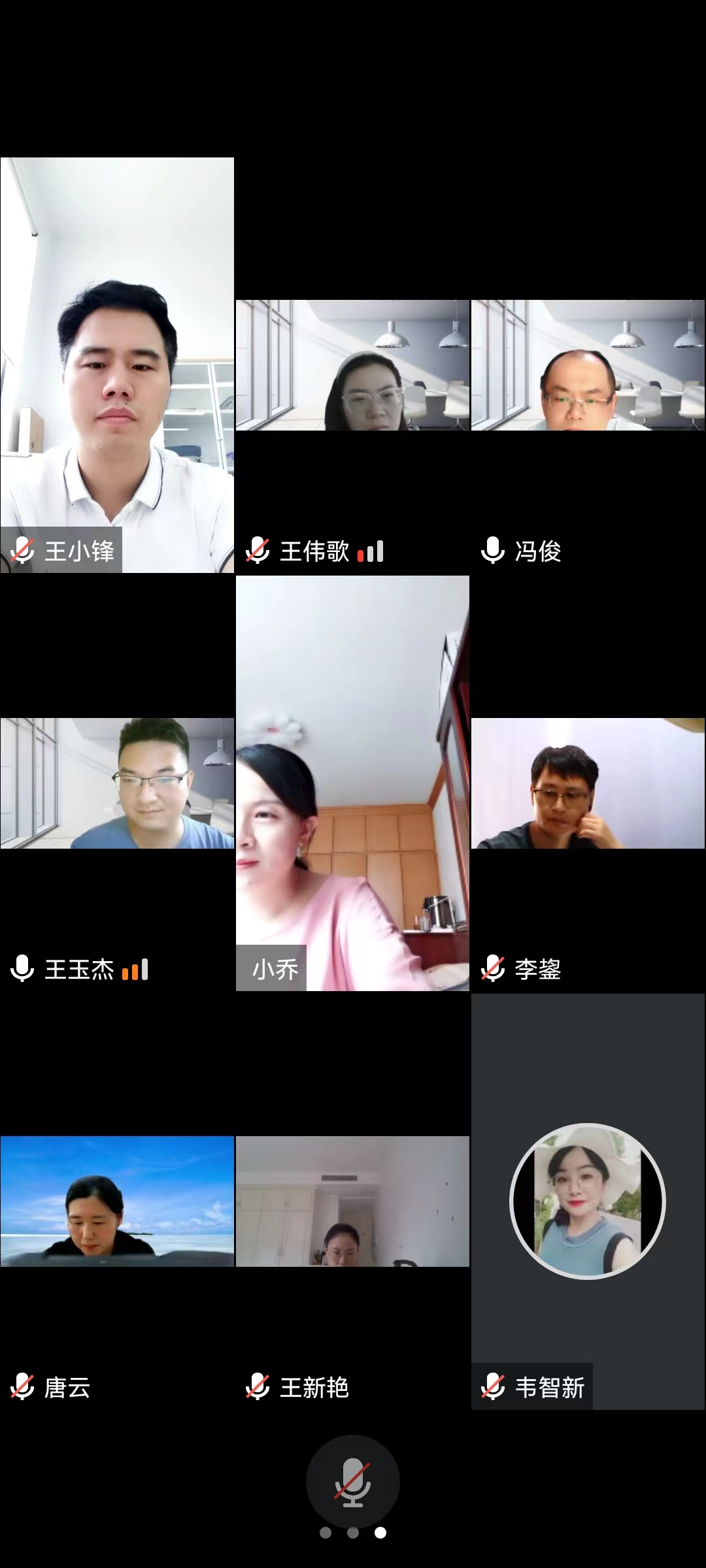This screenshot has height=1568, width=706.
Task: Unmute the microphone button at the bottom
Action: point(353,1482)
